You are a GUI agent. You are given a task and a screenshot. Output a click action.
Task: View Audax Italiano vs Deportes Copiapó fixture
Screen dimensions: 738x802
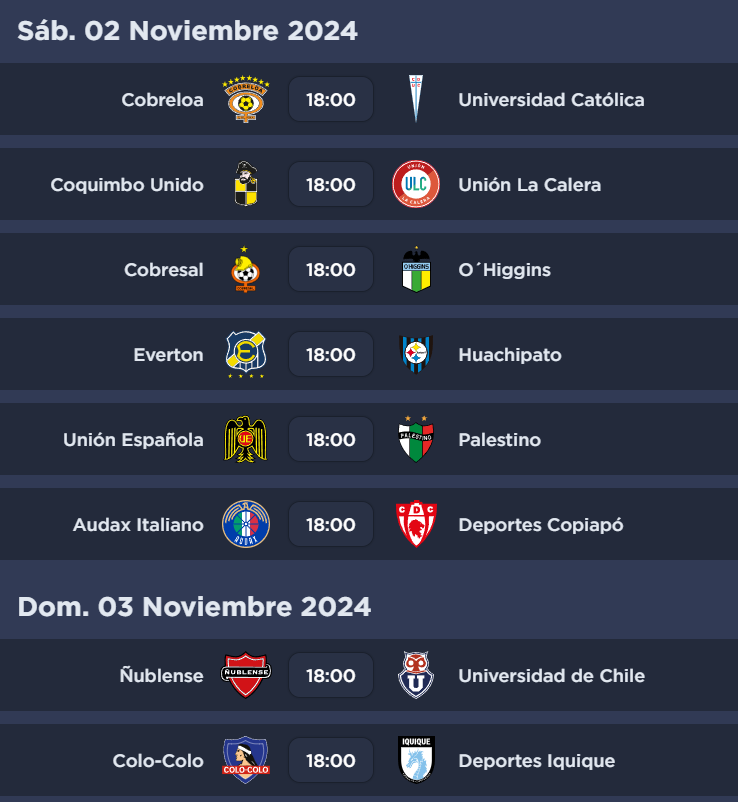(330, 525)
